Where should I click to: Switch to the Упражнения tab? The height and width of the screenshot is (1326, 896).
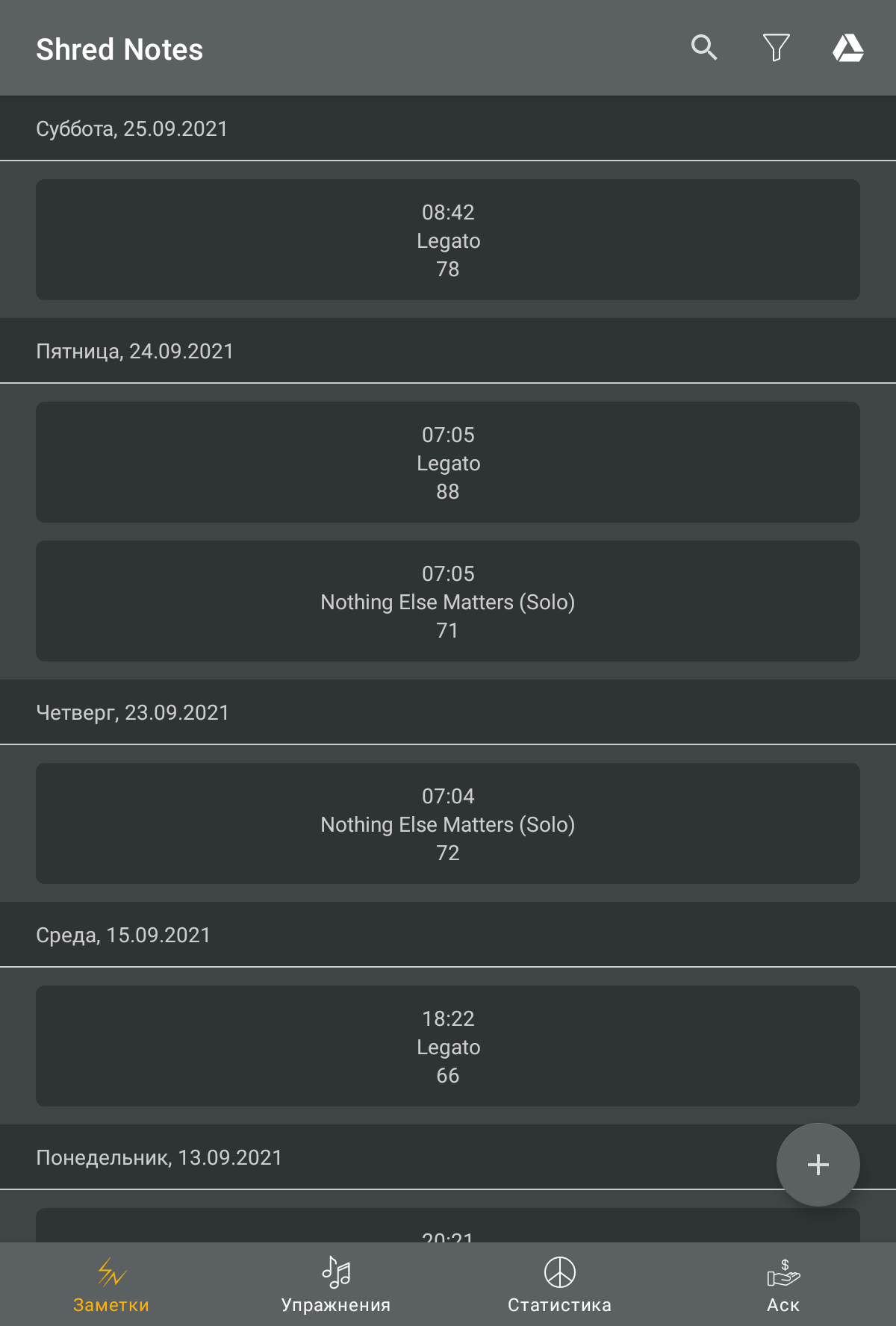336,1284
